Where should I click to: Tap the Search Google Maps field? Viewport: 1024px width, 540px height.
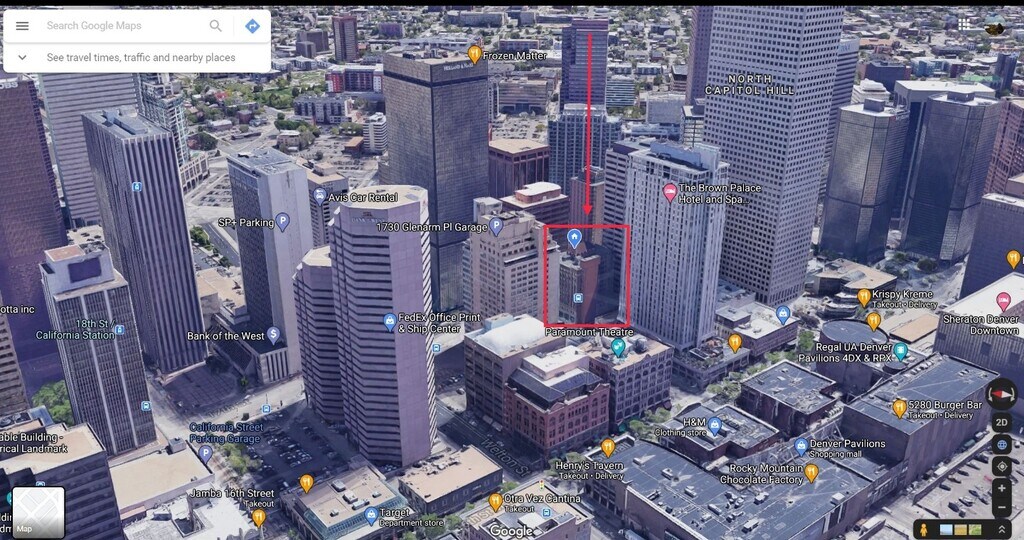click(120, 26)
